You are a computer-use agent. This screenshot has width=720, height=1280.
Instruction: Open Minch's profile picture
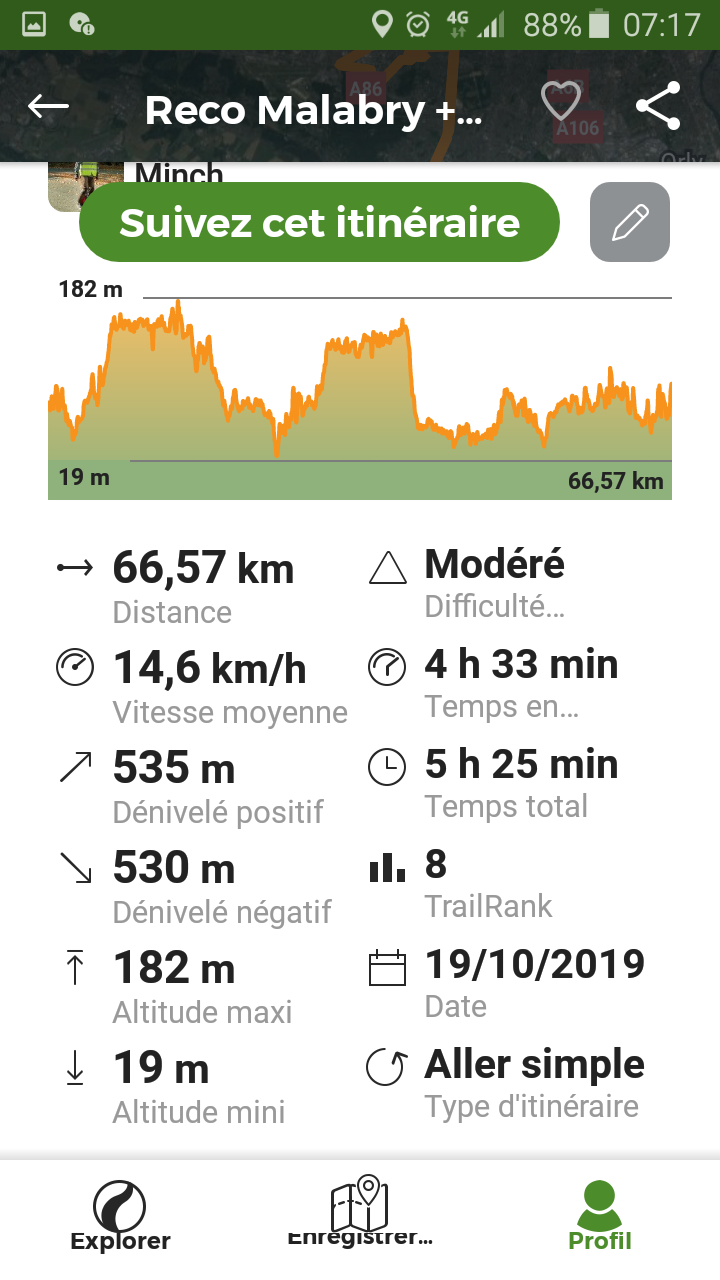85,187
